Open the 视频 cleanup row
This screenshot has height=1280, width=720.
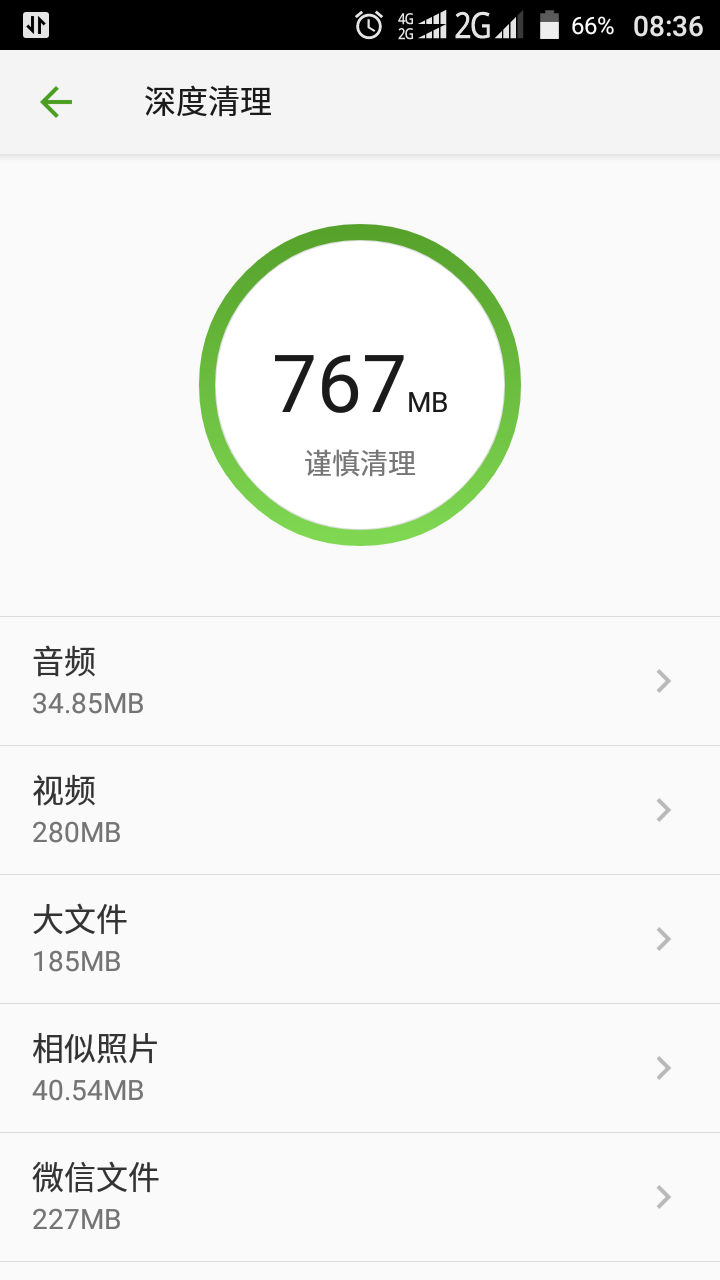point(360,810)
